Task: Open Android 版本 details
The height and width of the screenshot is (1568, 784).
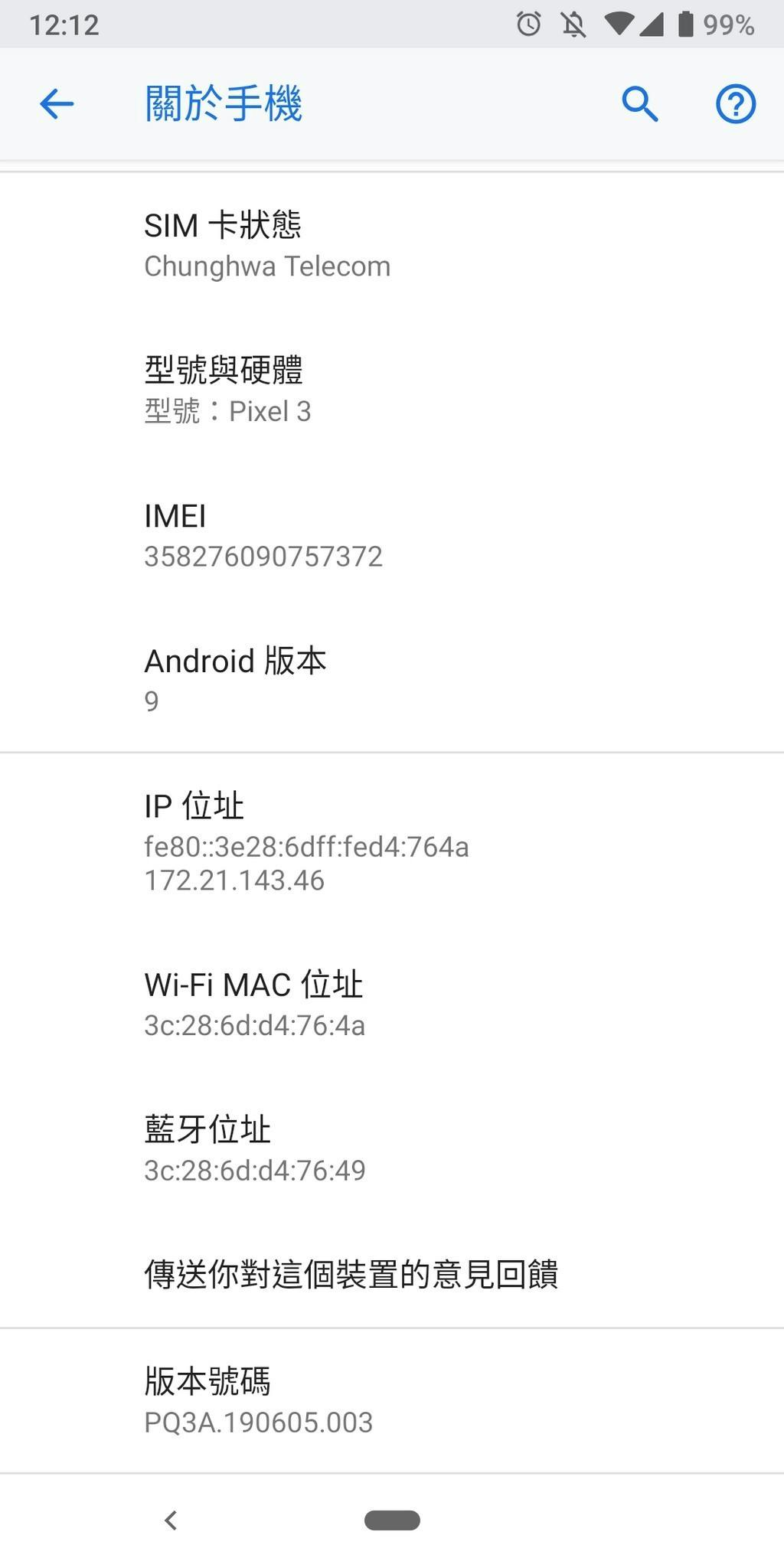Action: point(392,680)
